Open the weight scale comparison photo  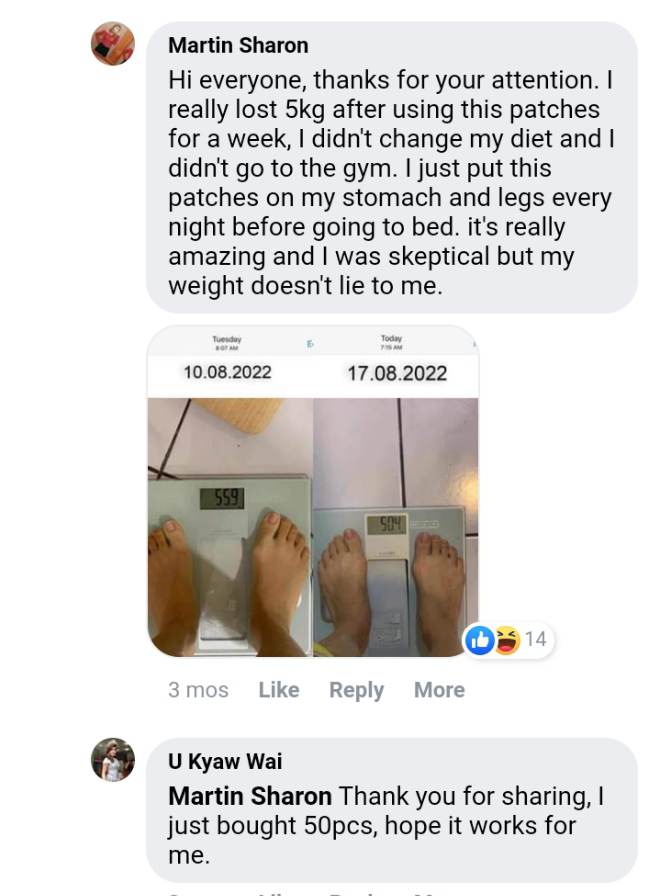pos(313,491)
